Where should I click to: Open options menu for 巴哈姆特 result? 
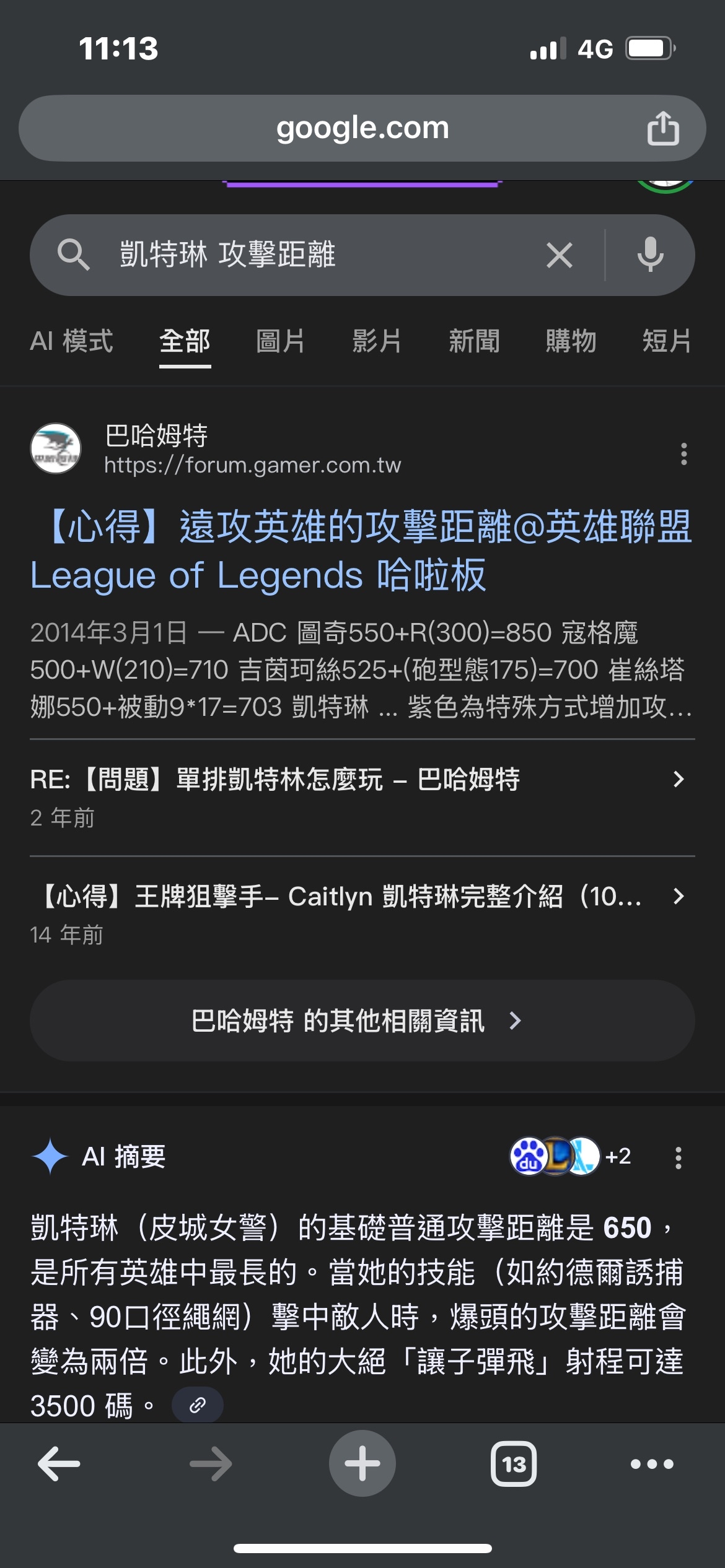(x=683, y=454)
